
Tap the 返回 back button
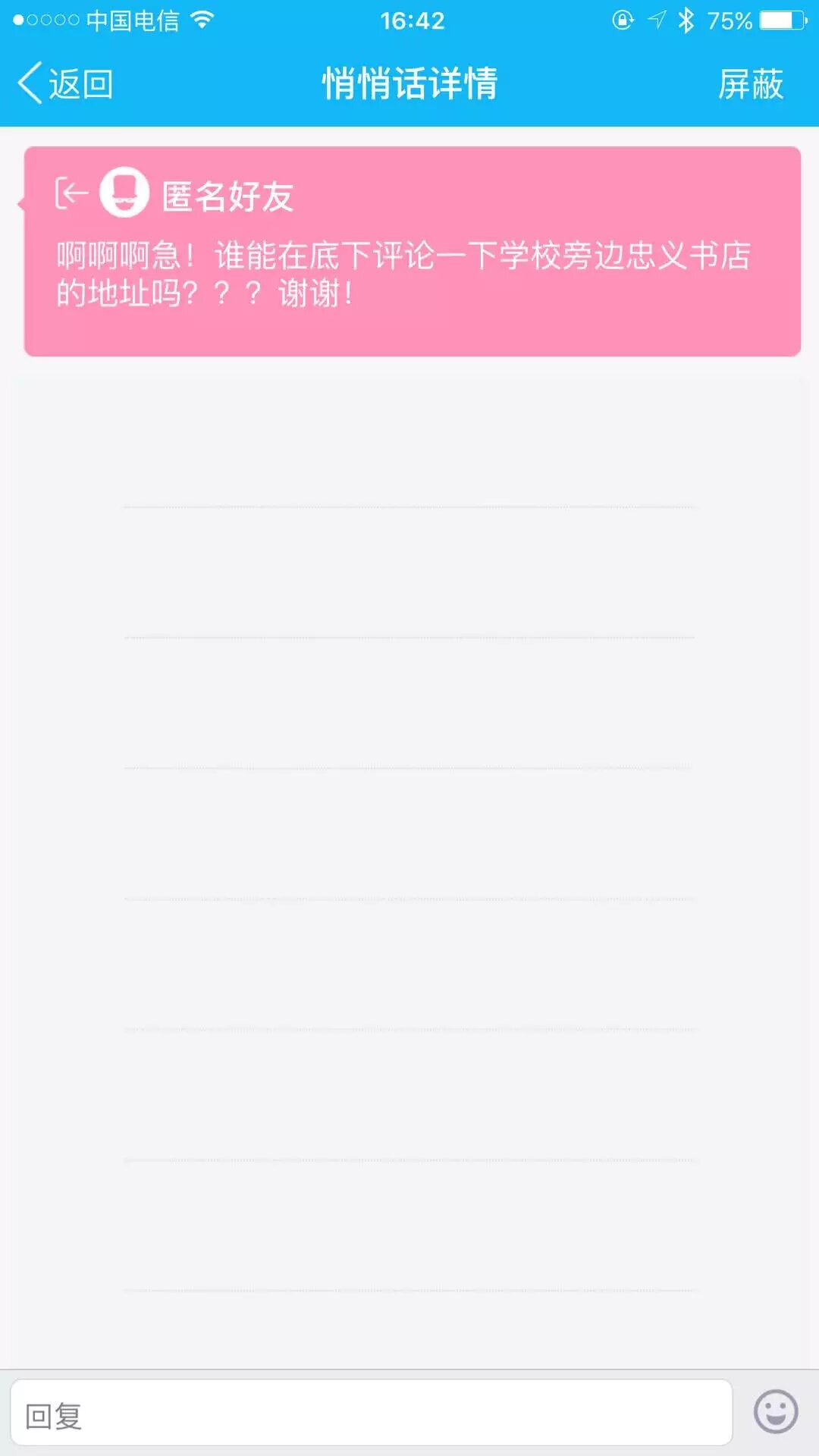pyautogui.click(x=65, y=83)
